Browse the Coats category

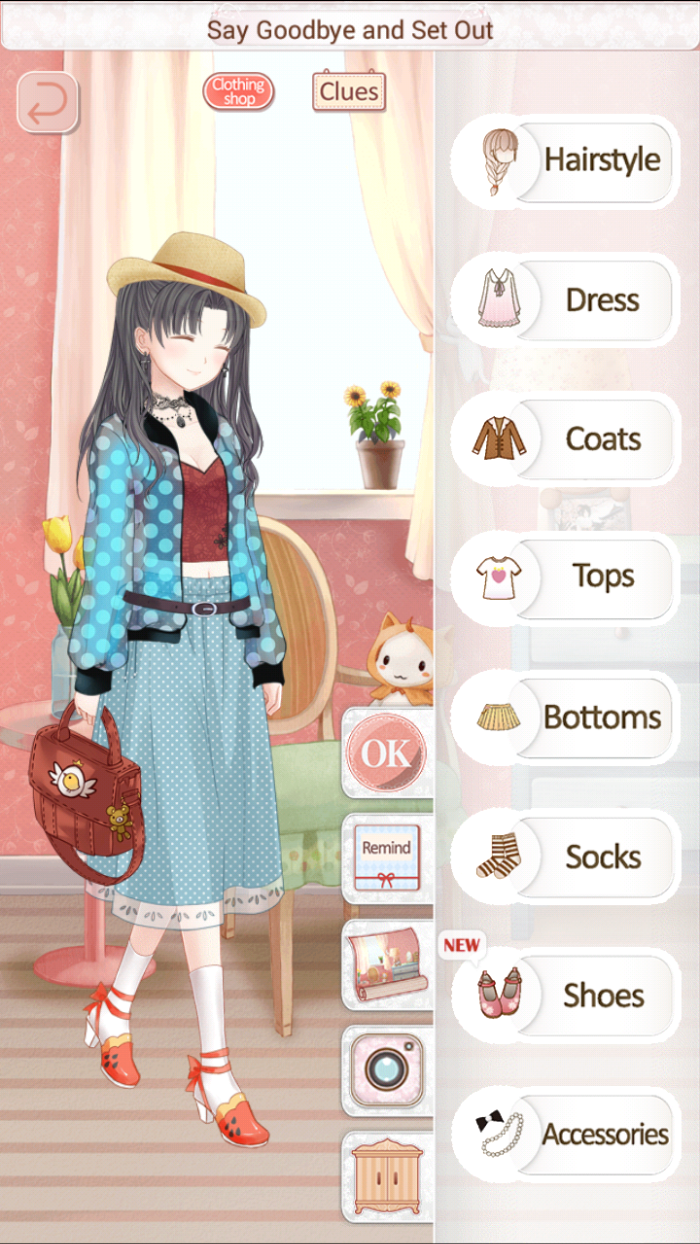[x=565, y=439]
